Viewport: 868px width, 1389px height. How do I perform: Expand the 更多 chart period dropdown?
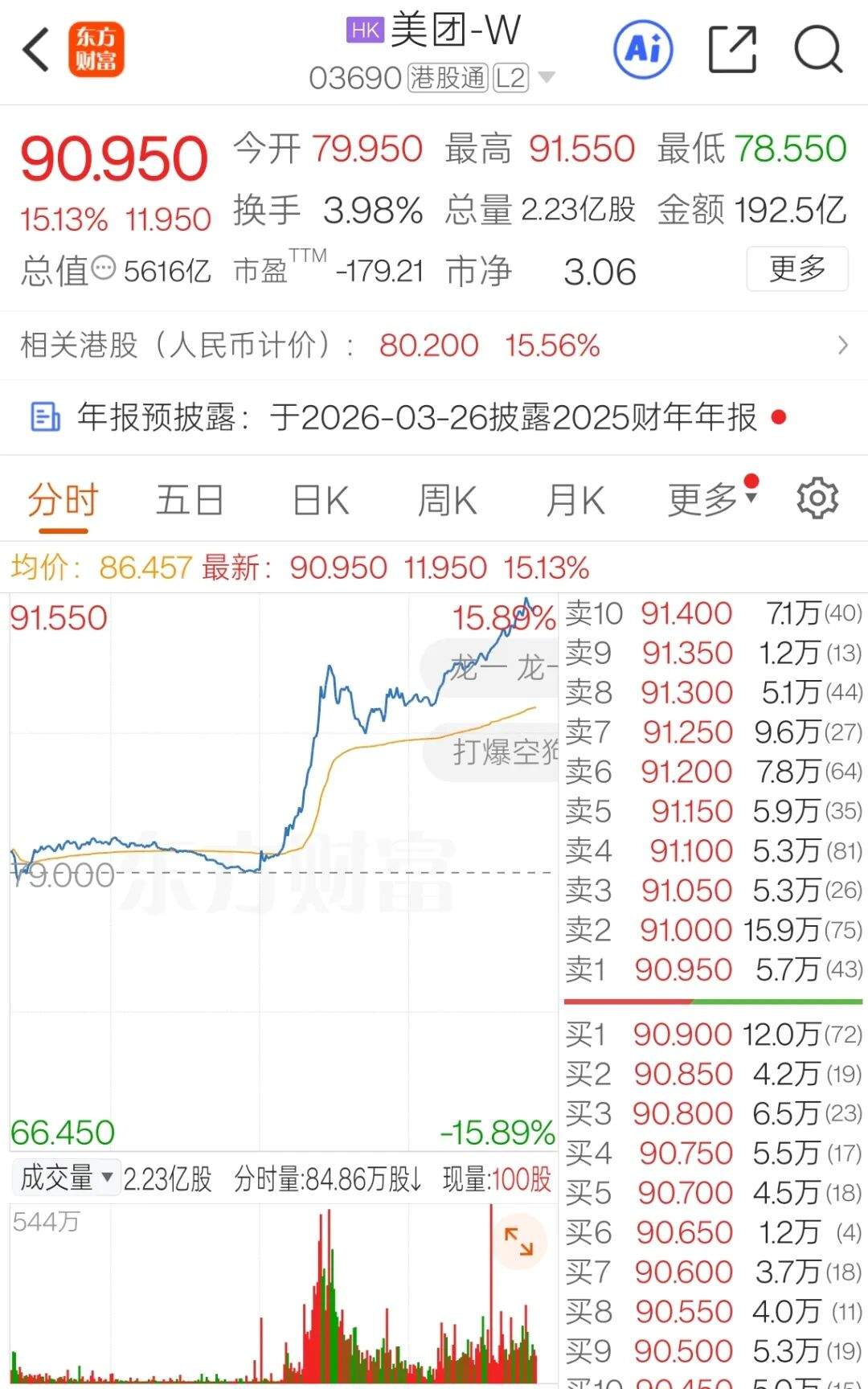tap(712, 499)
